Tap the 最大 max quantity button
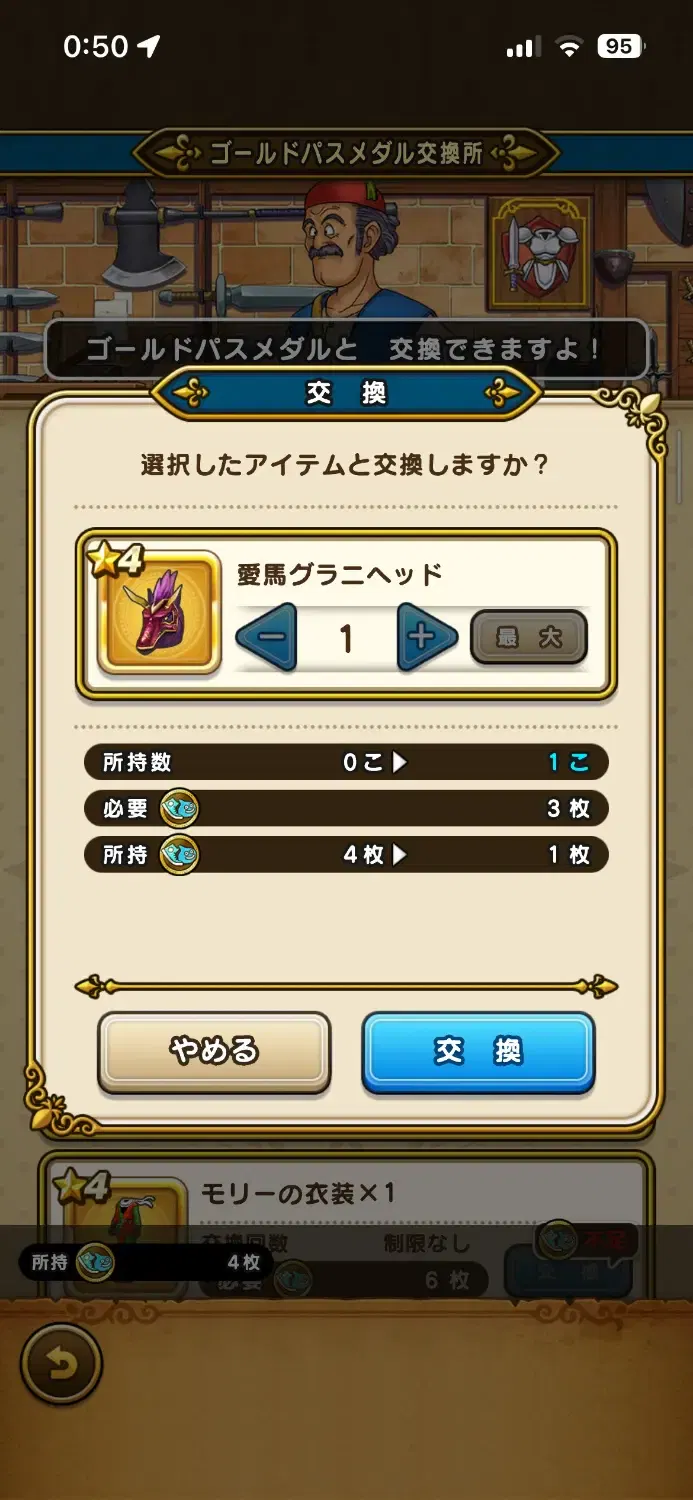The image size is (693, 1500). [x=529, y=637]
